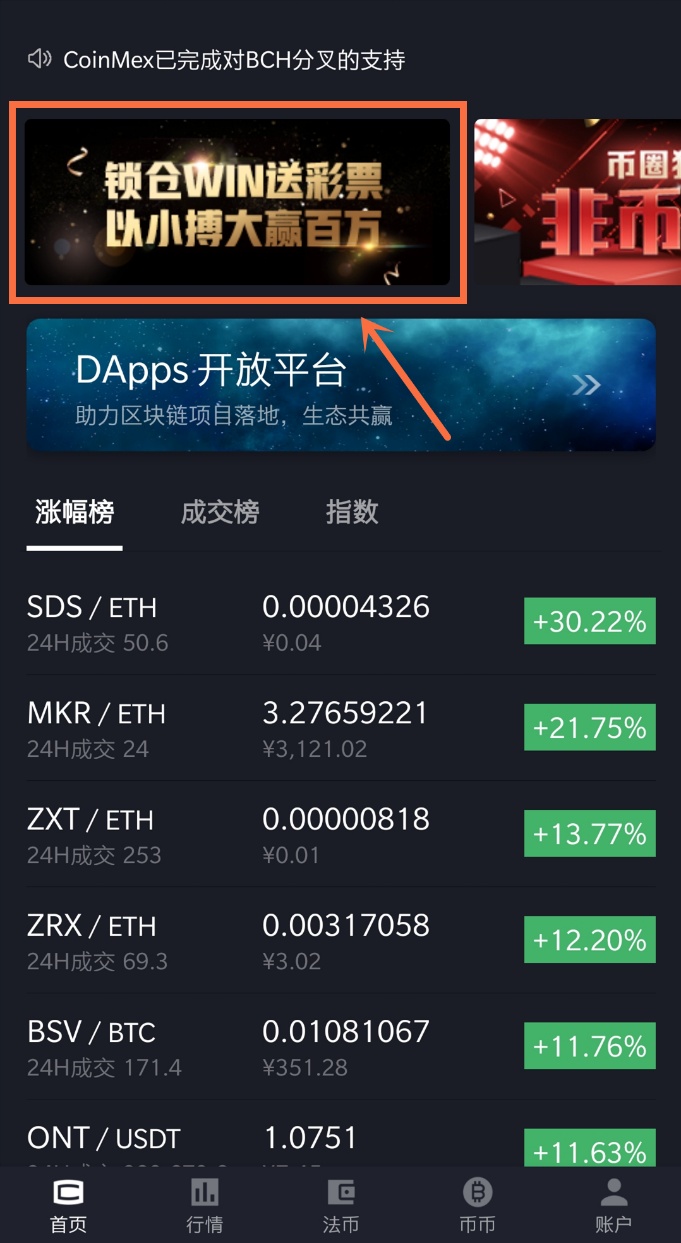
Task: Go to the 账户 account tab
Action: click(x=613, y=1205)
